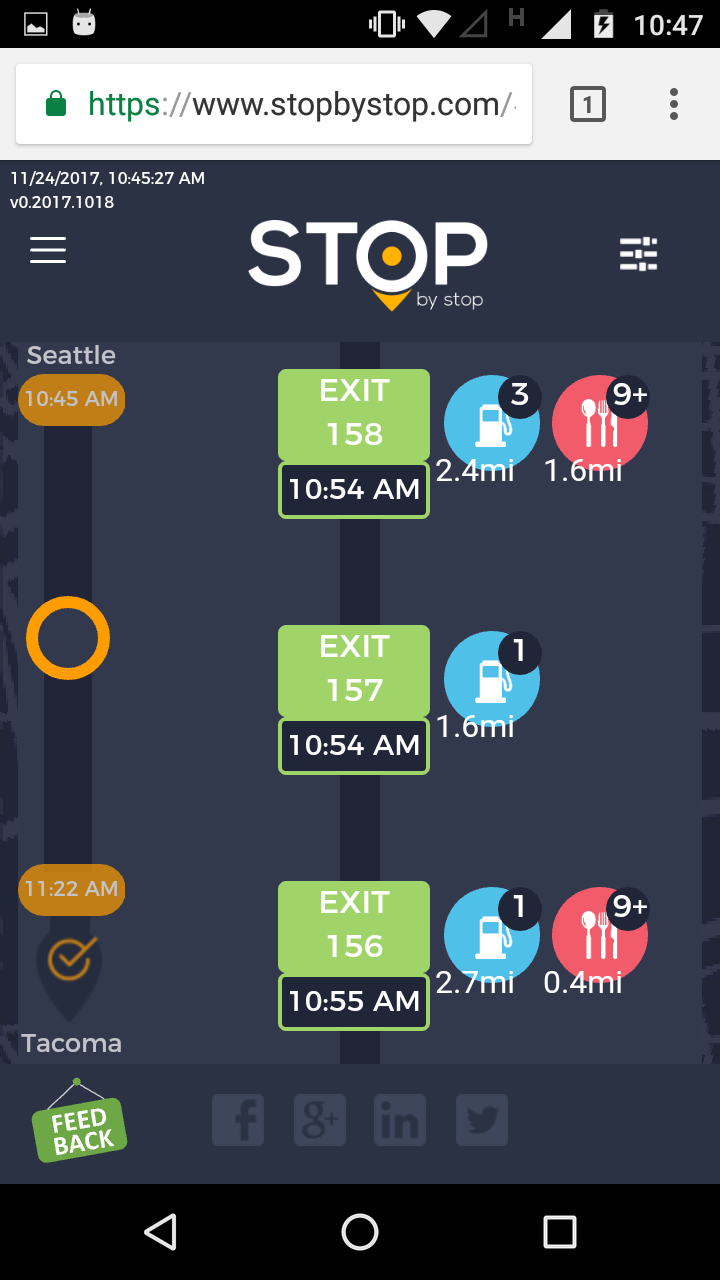The width and height of the screenshot is (720, 1280).
Task: View gas stations at Exit 156
Action: click(x=491, y=935)
